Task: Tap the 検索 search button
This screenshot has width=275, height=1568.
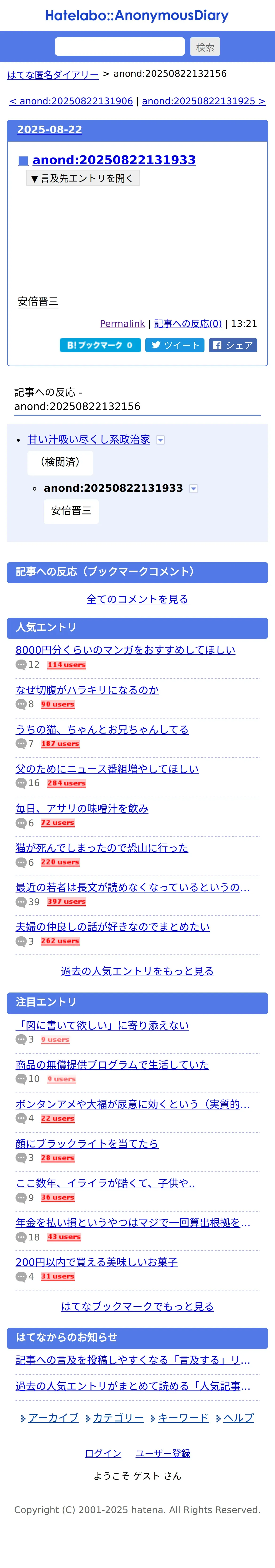Action: coord(205,47)
